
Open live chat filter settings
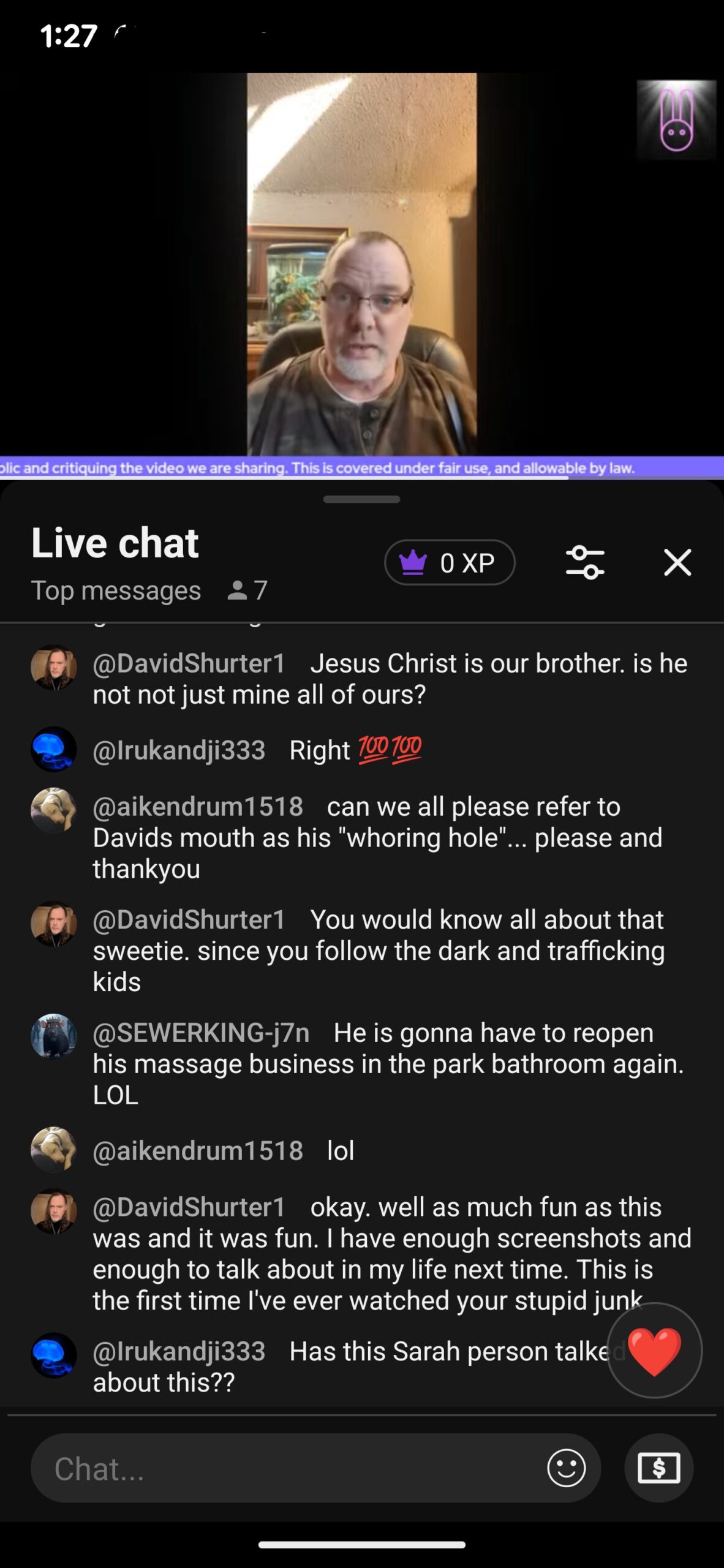pyautogui.click(x=585, y=562)
